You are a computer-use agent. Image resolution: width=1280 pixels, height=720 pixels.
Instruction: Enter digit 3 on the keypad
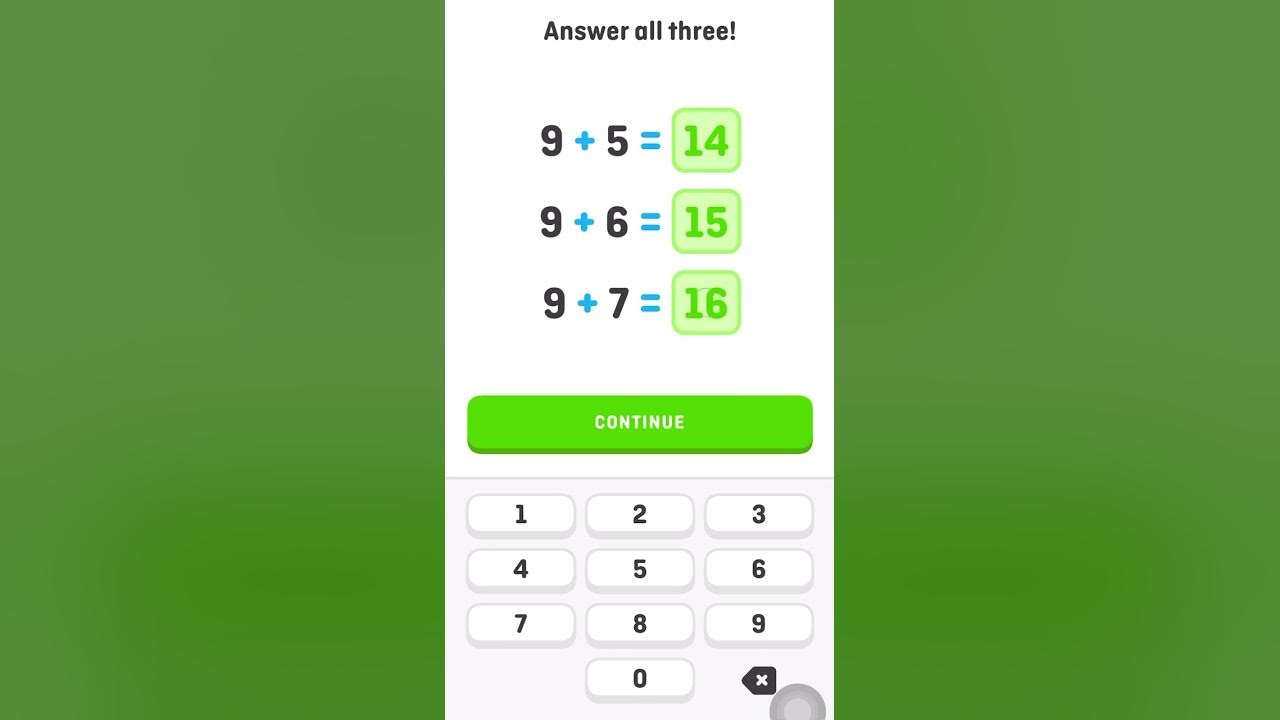758,514
